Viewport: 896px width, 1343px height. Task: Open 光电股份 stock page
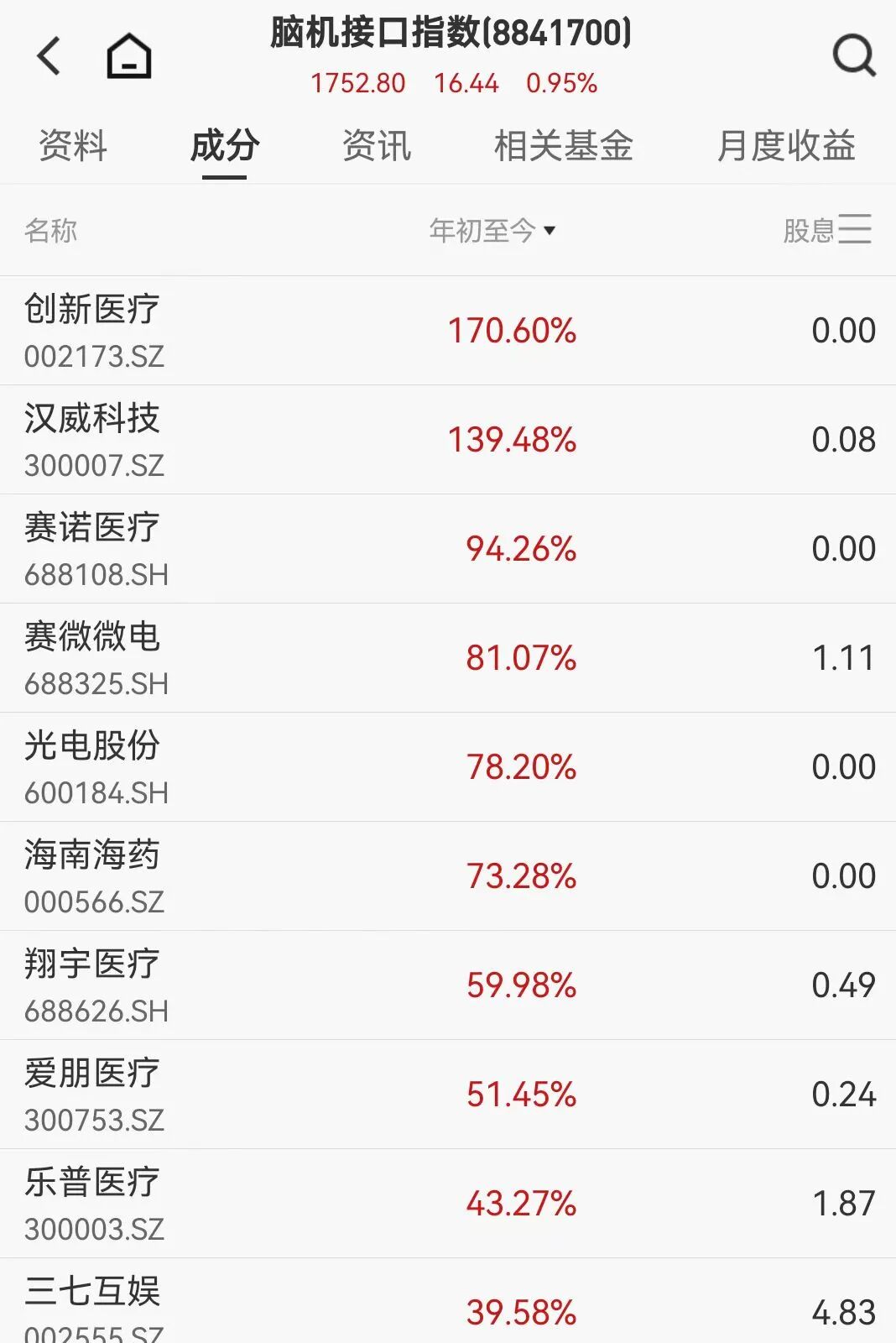(92, 766)
